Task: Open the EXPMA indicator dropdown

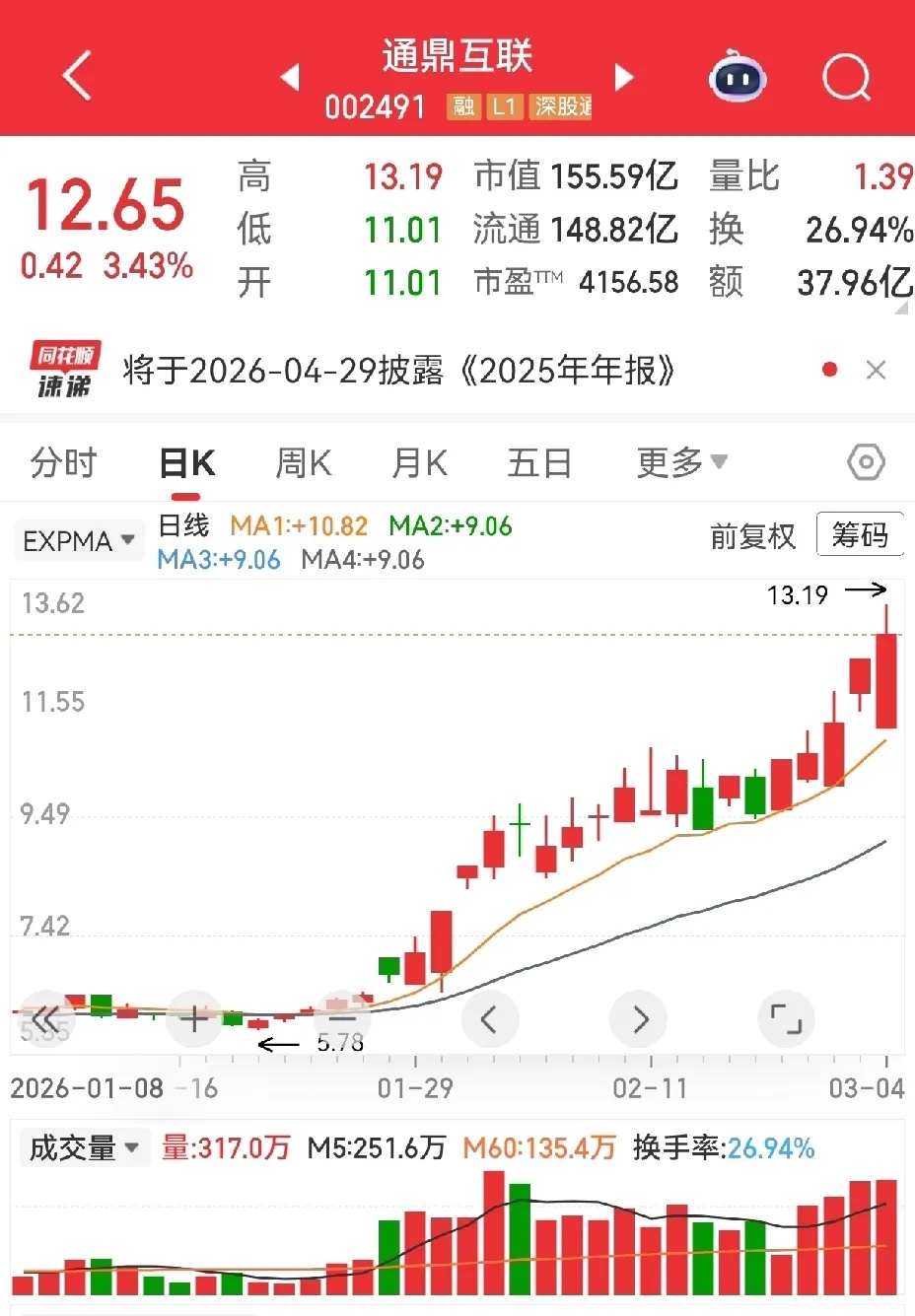Action: pos(79,539)
